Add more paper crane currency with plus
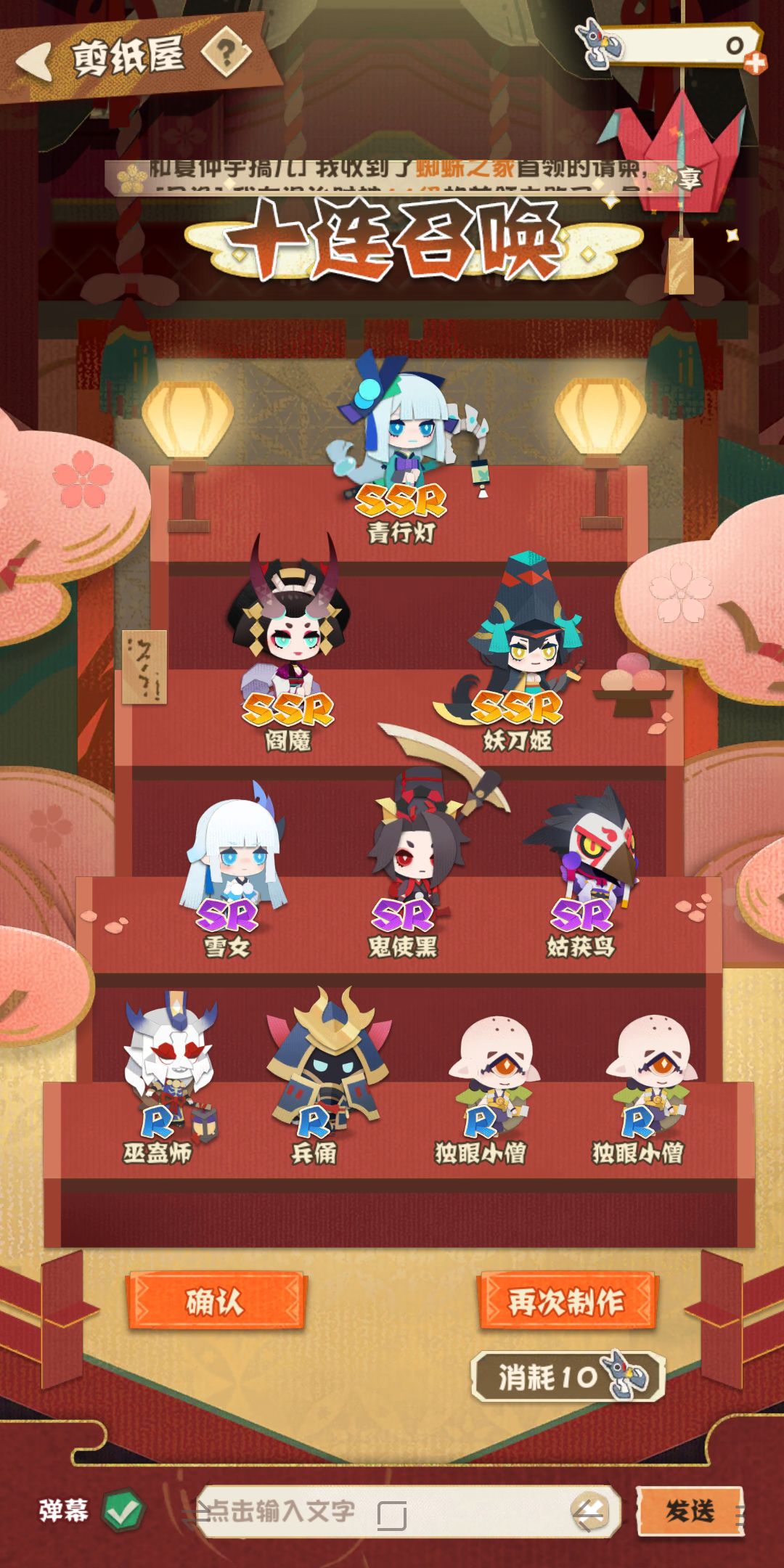 (x=755, y=63)
